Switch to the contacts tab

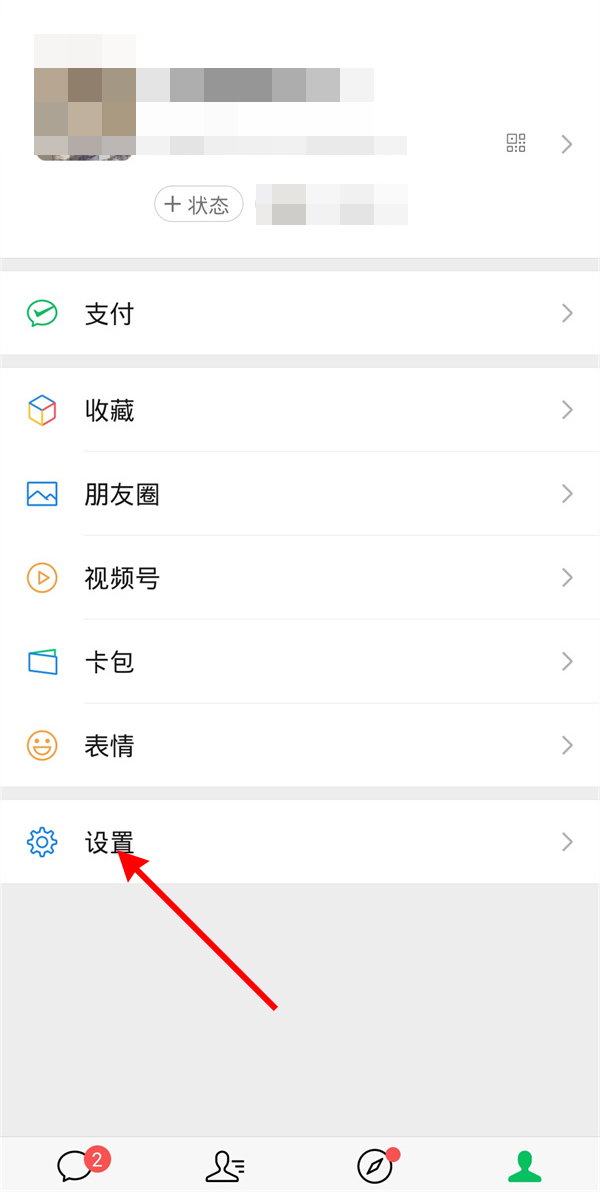[x=225, y=1165]
